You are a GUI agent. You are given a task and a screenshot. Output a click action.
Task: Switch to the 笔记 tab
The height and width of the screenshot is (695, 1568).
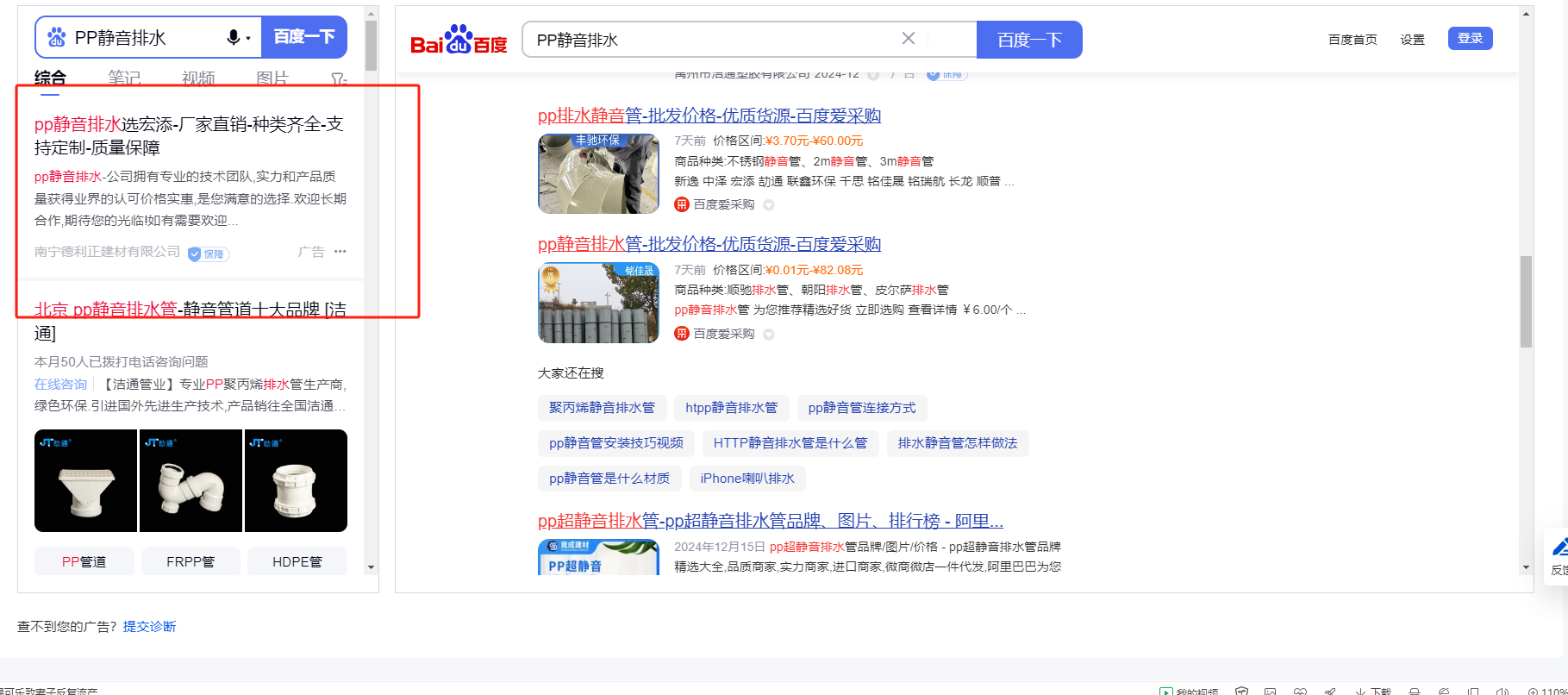point(124,78)
